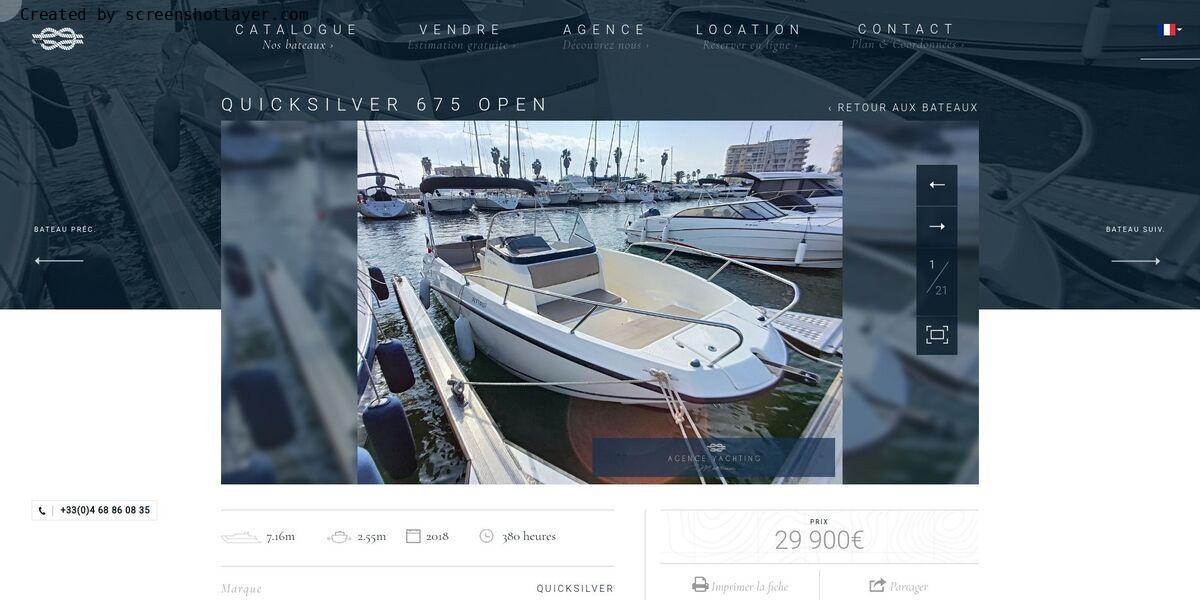Tap Imprimer la fiche to print

pos(740,586)
